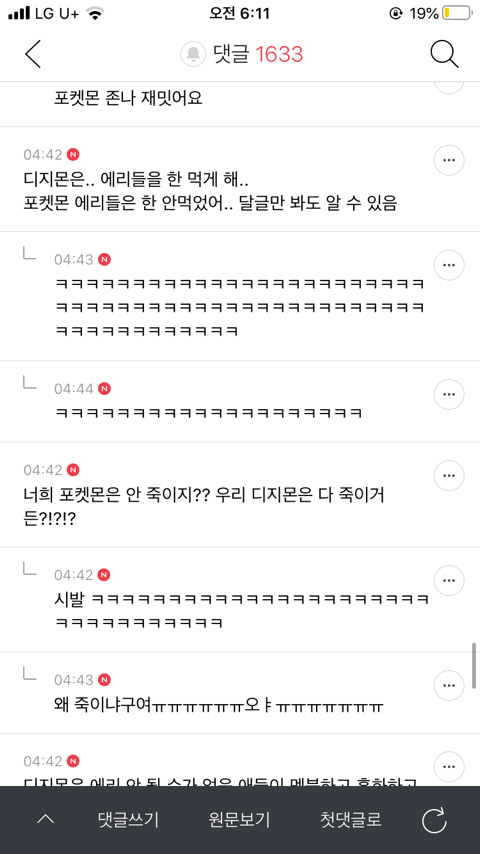Screen dimensions: 480x854
Task: Open more options for 왜 죽이냐구여 reply
Action: 449,686
